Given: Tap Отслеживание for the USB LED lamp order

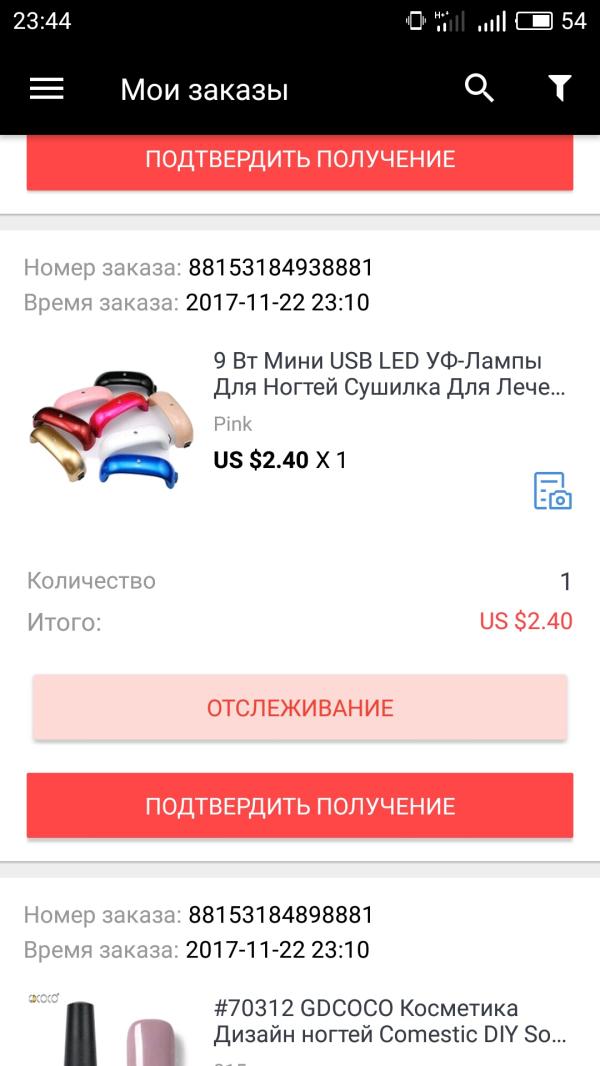Looking at the screenshot, I should pyautogui.click(x=300, y=708).
